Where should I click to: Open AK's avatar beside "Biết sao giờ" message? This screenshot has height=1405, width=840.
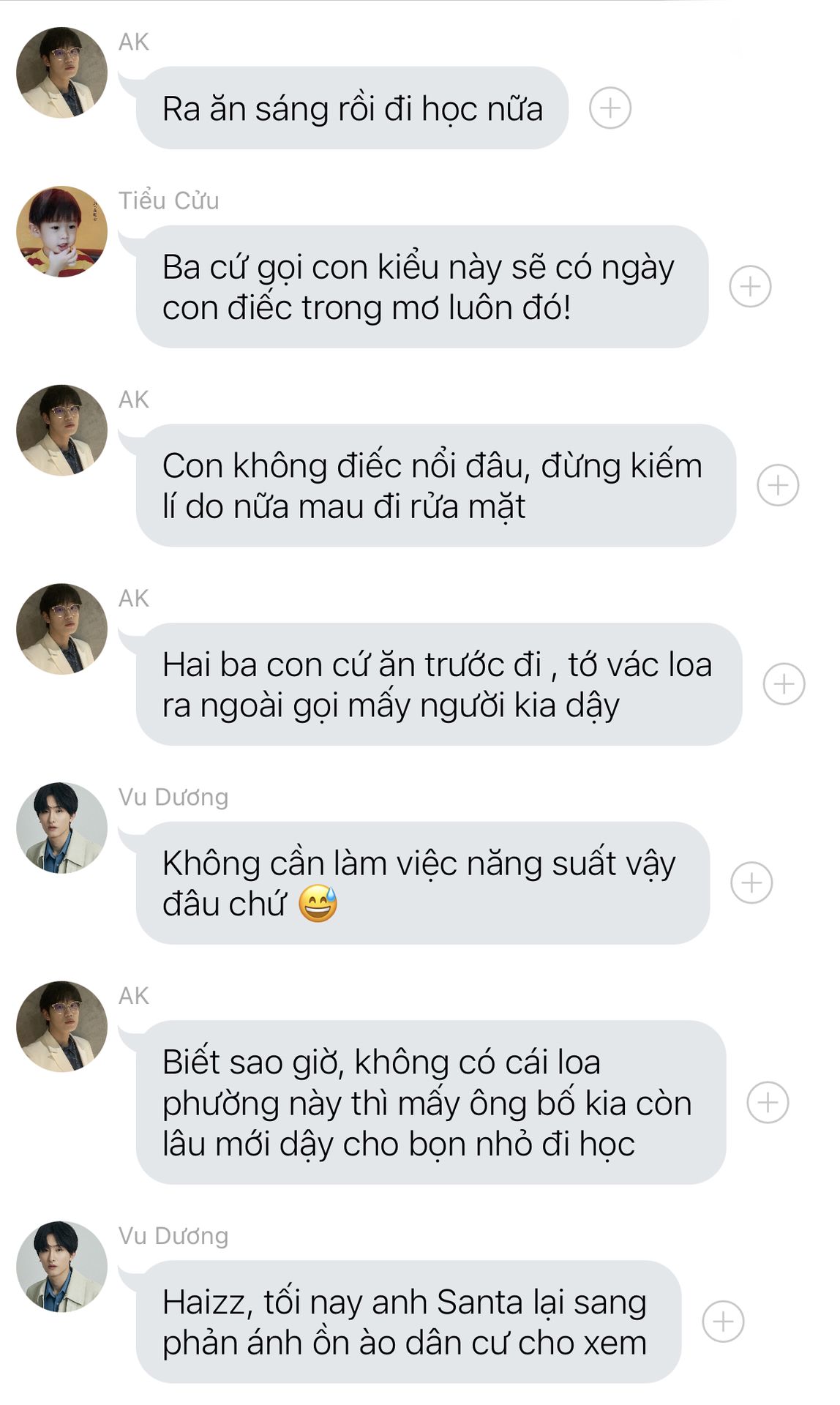pyautogui.click(x=61, y=1027)
